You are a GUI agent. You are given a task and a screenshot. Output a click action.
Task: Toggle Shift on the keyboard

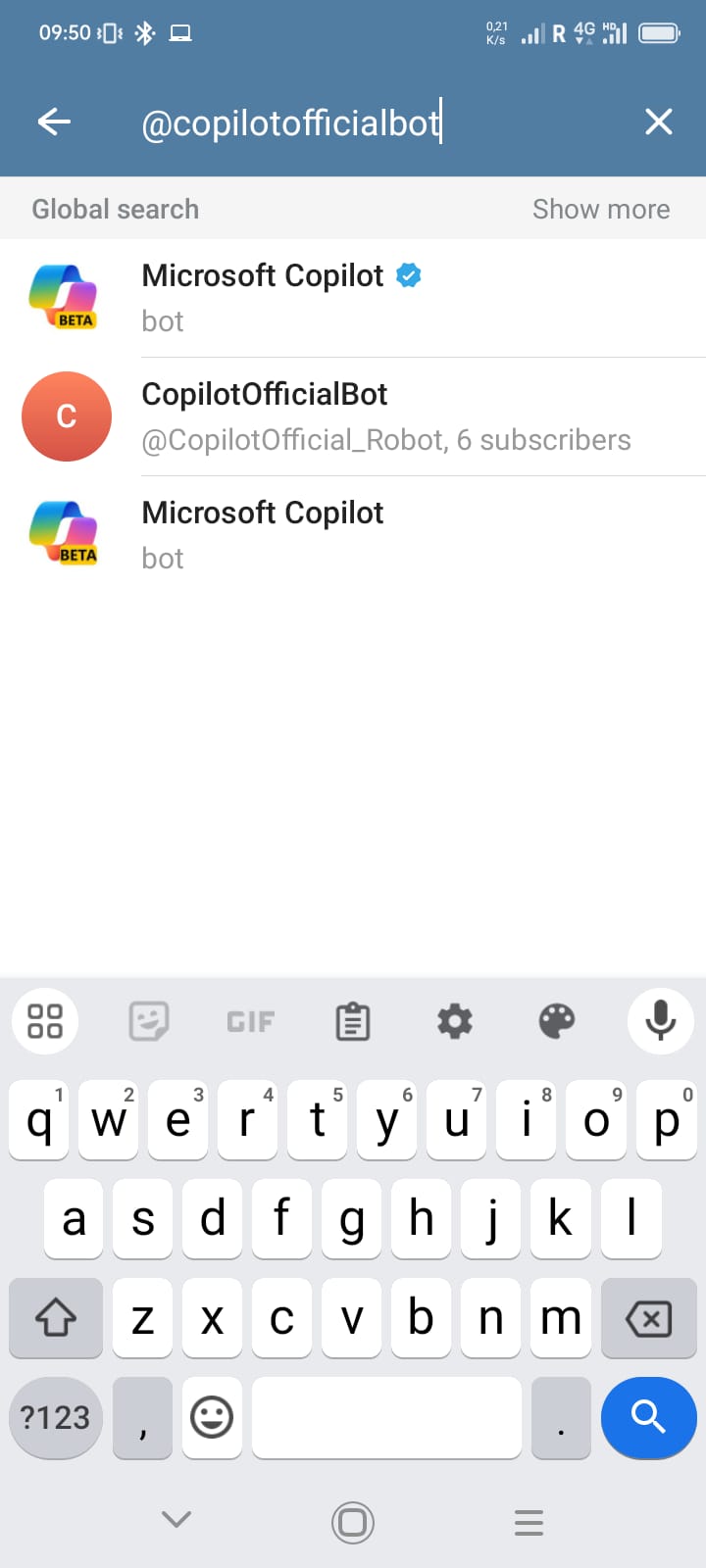click(x=55, y=1318)
